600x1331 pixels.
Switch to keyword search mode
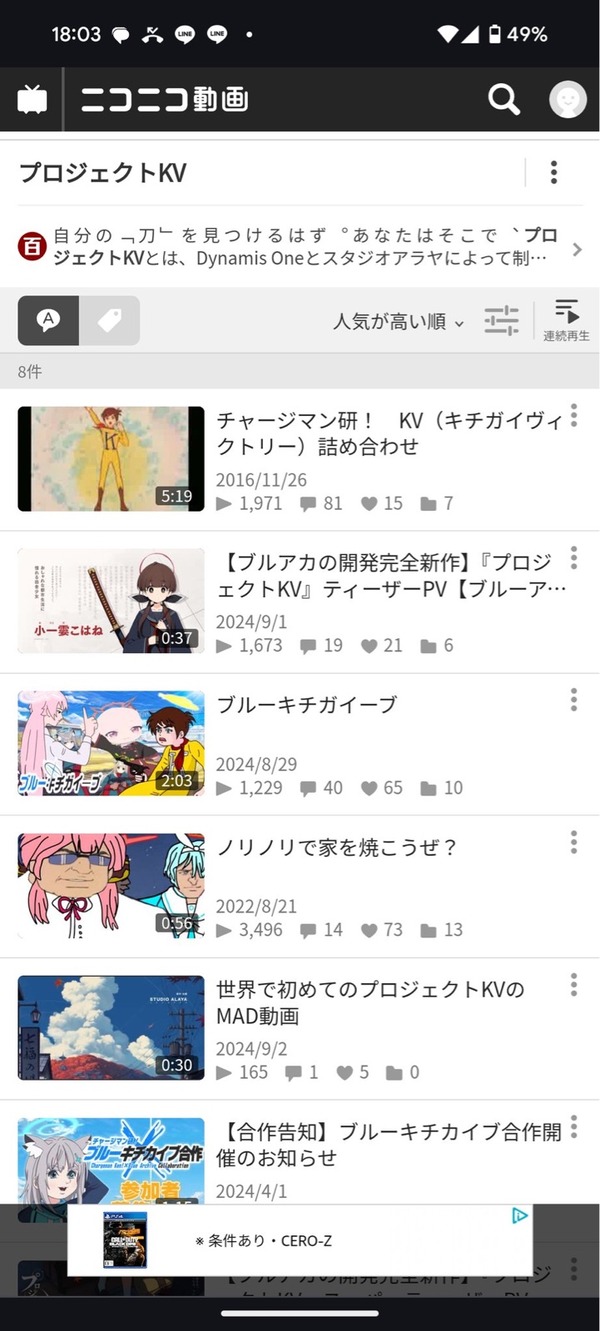click(48, 320)
